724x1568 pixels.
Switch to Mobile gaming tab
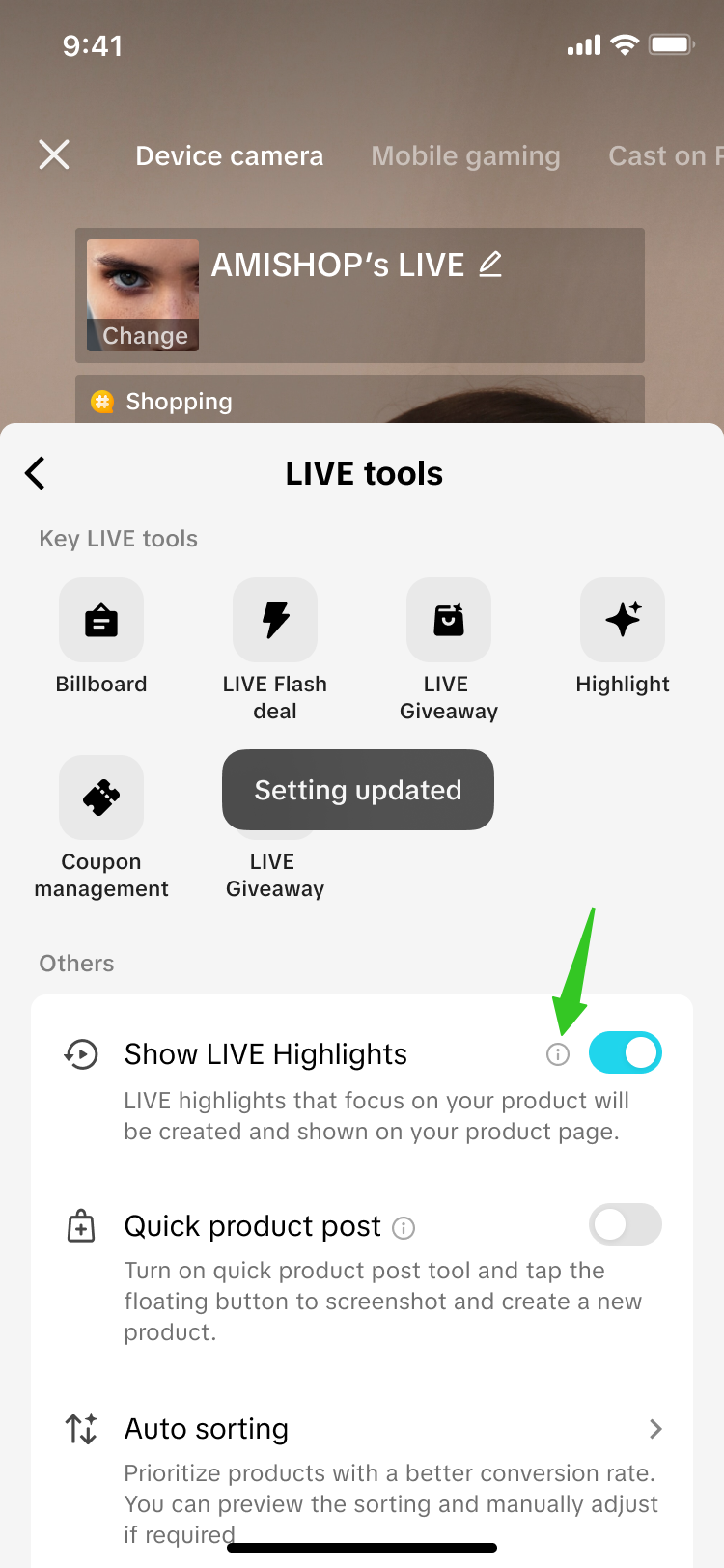pos(465,156)
